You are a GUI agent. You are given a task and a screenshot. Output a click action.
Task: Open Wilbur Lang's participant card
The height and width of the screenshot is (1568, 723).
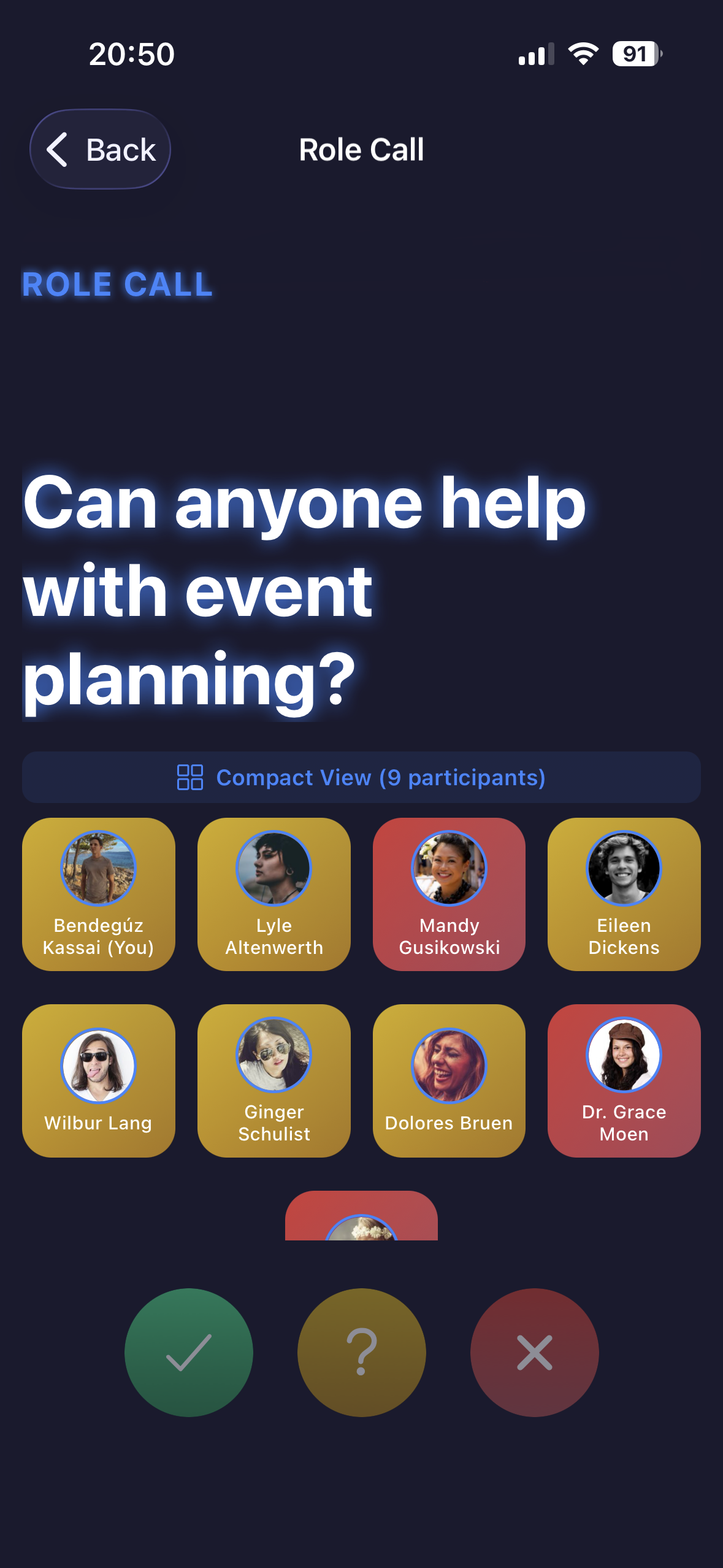tap(99, 1080)
